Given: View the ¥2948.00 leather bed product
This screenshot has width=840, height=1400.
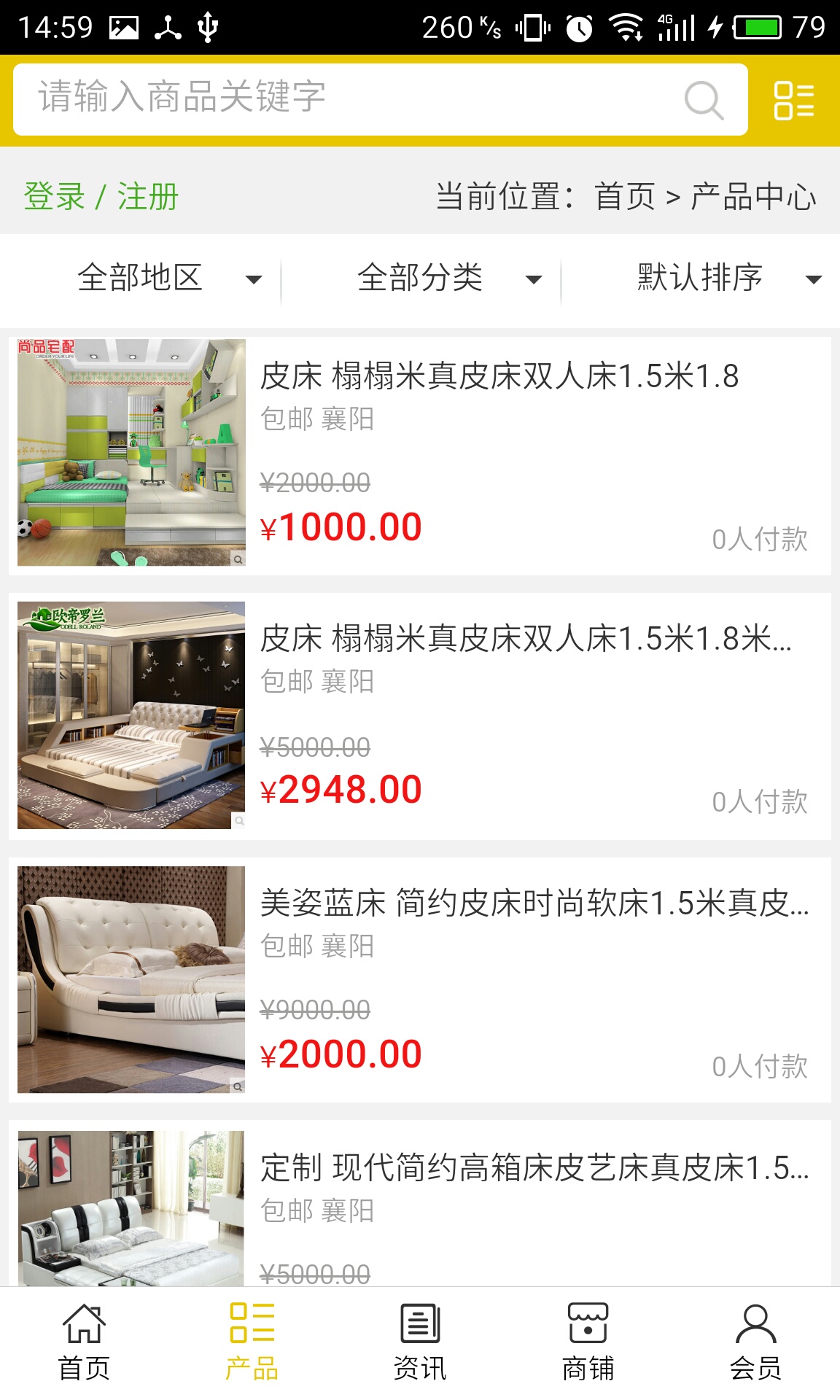Looking at the screenshot, I should 525,639.
